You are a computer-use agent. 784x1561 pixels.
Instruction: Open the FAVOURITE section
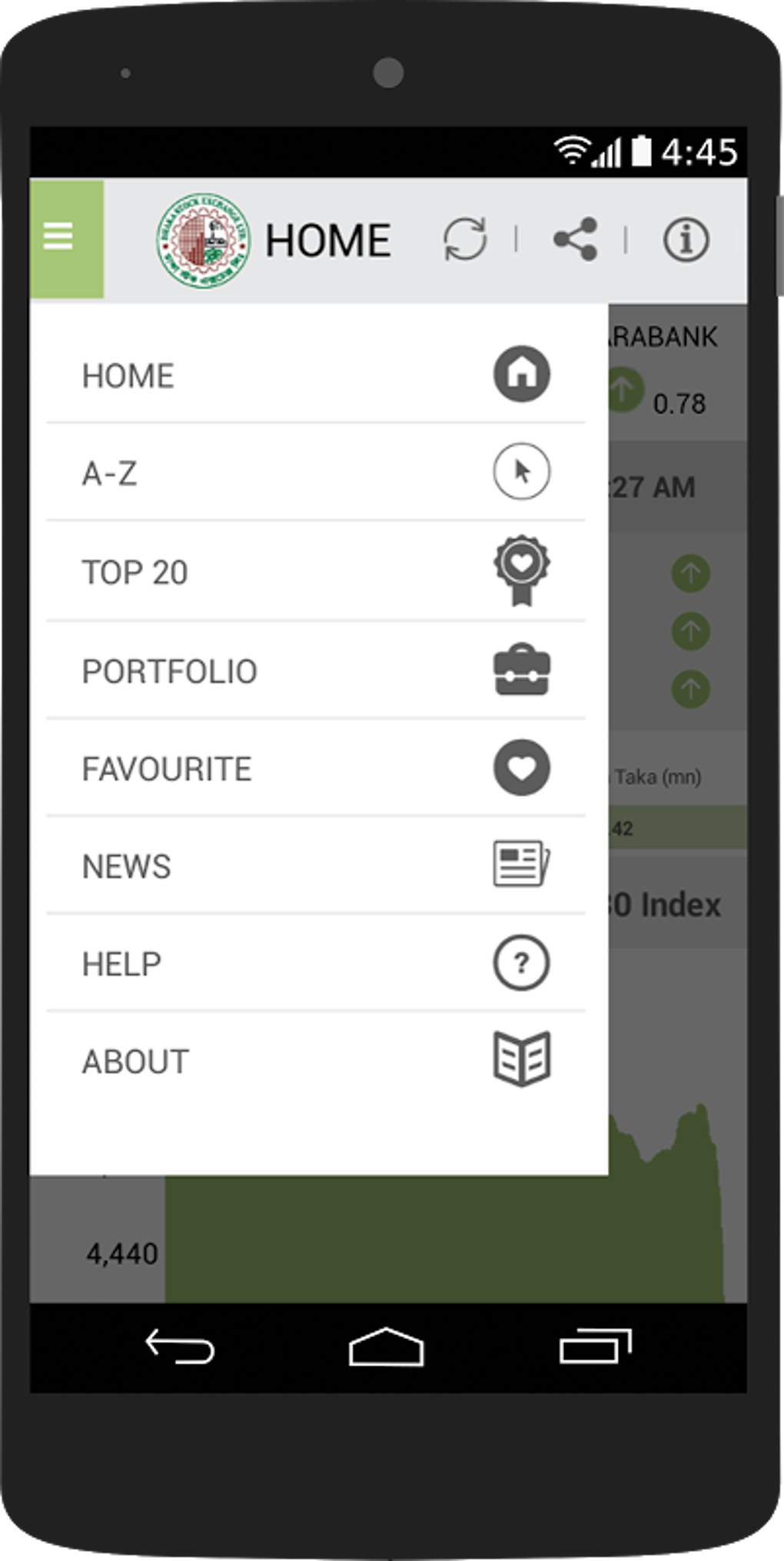click(316, 768)
